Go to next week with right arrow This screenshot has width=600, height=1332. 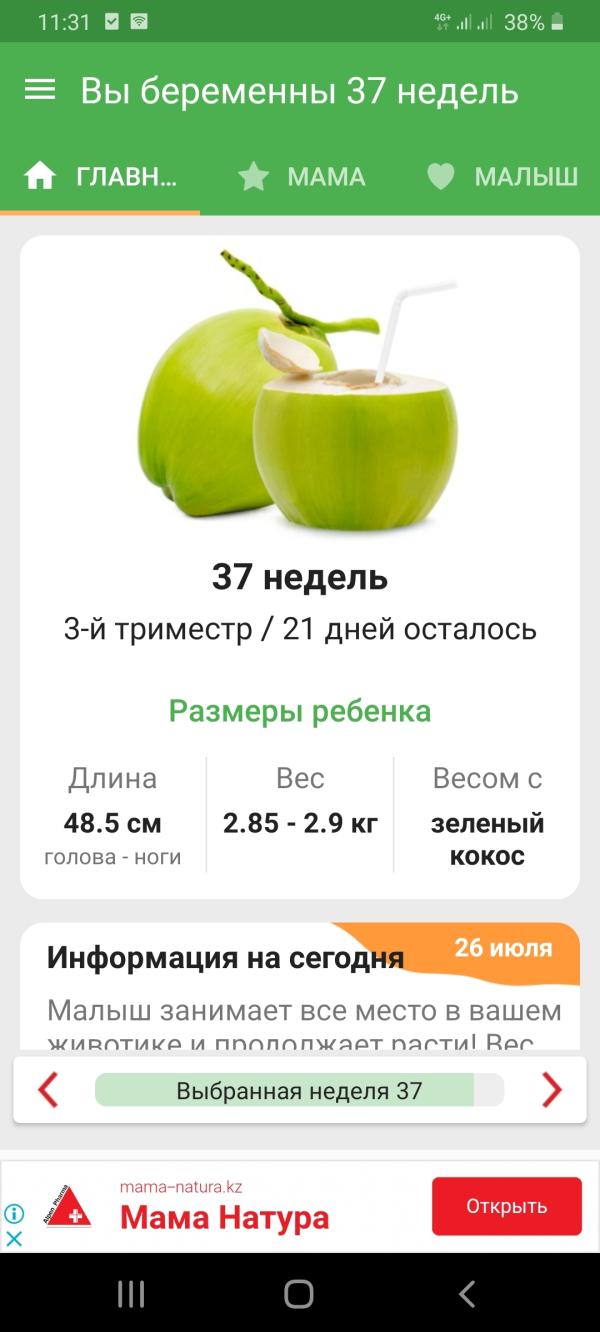(x=552, y=1090)
